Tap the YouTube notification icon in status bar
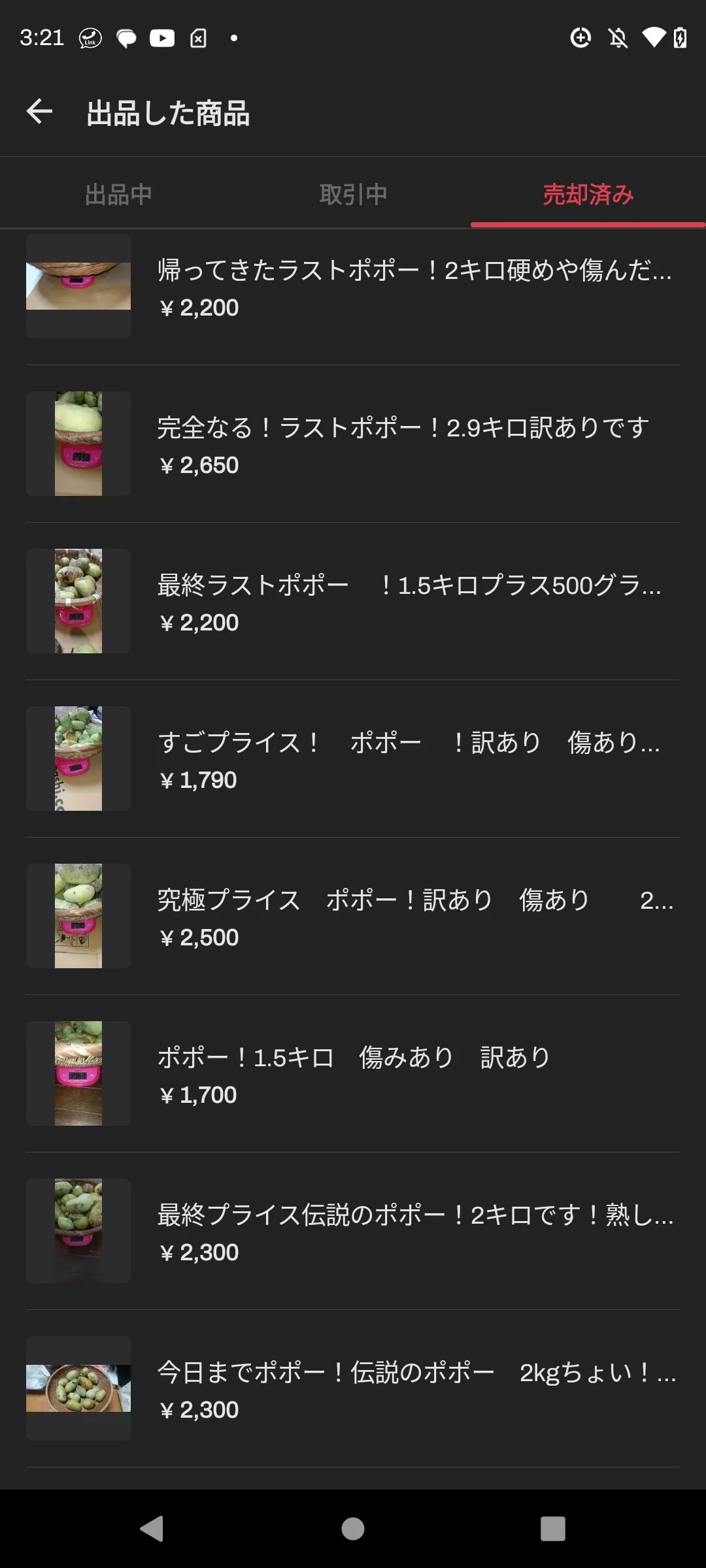 point(163,38)
